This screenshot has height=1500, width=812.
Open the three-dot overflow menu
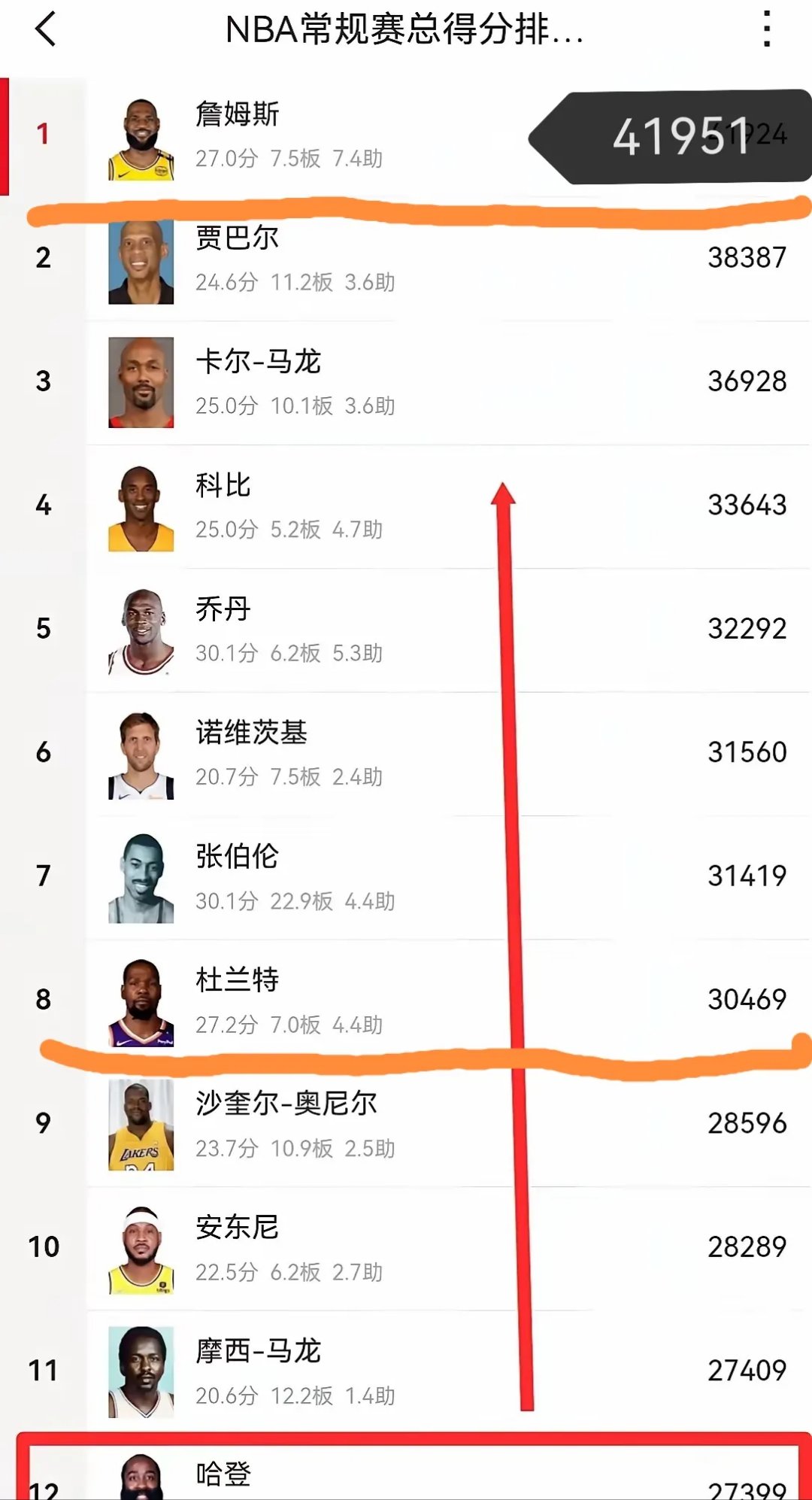click(766, 29)
